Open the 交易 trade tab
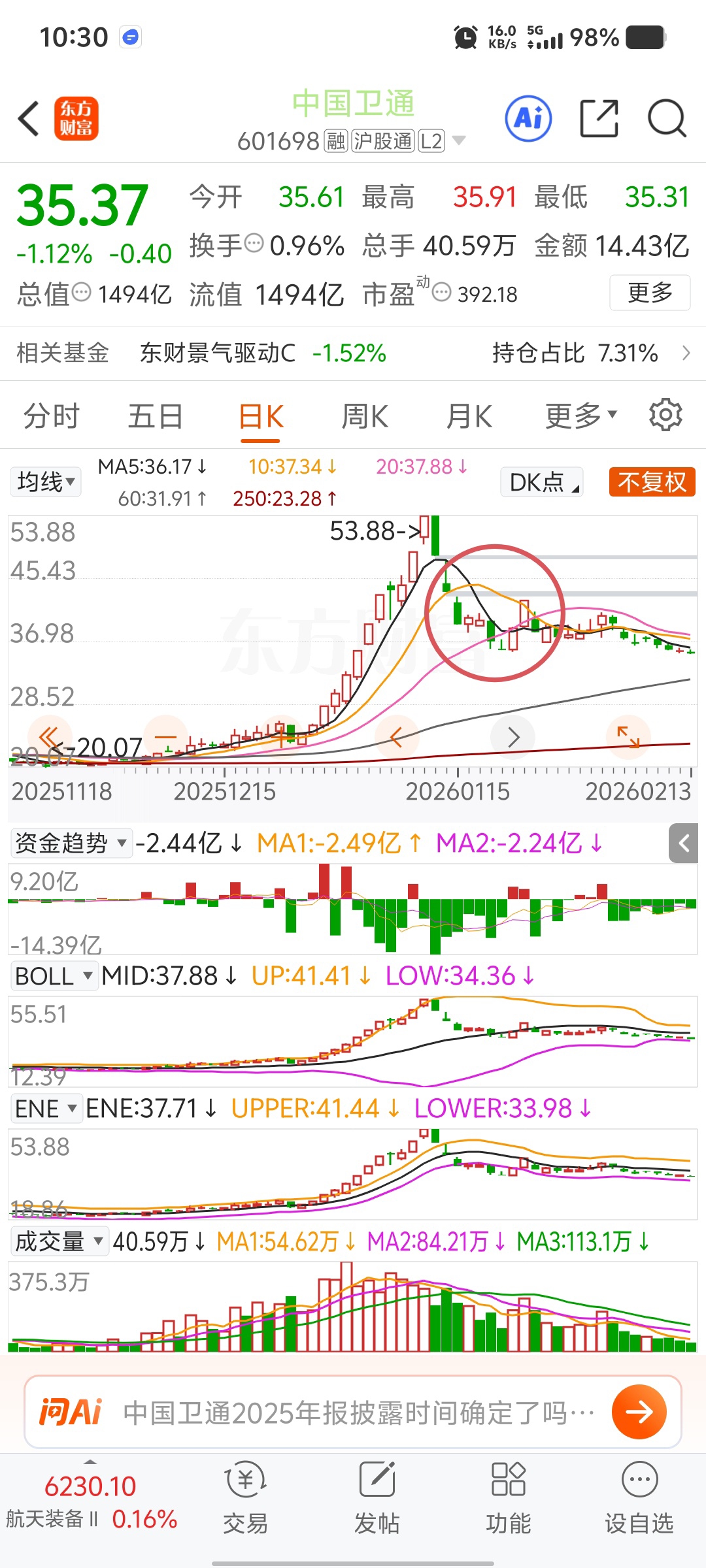This screenshot has width=706, height=1568. (245, 1497)
